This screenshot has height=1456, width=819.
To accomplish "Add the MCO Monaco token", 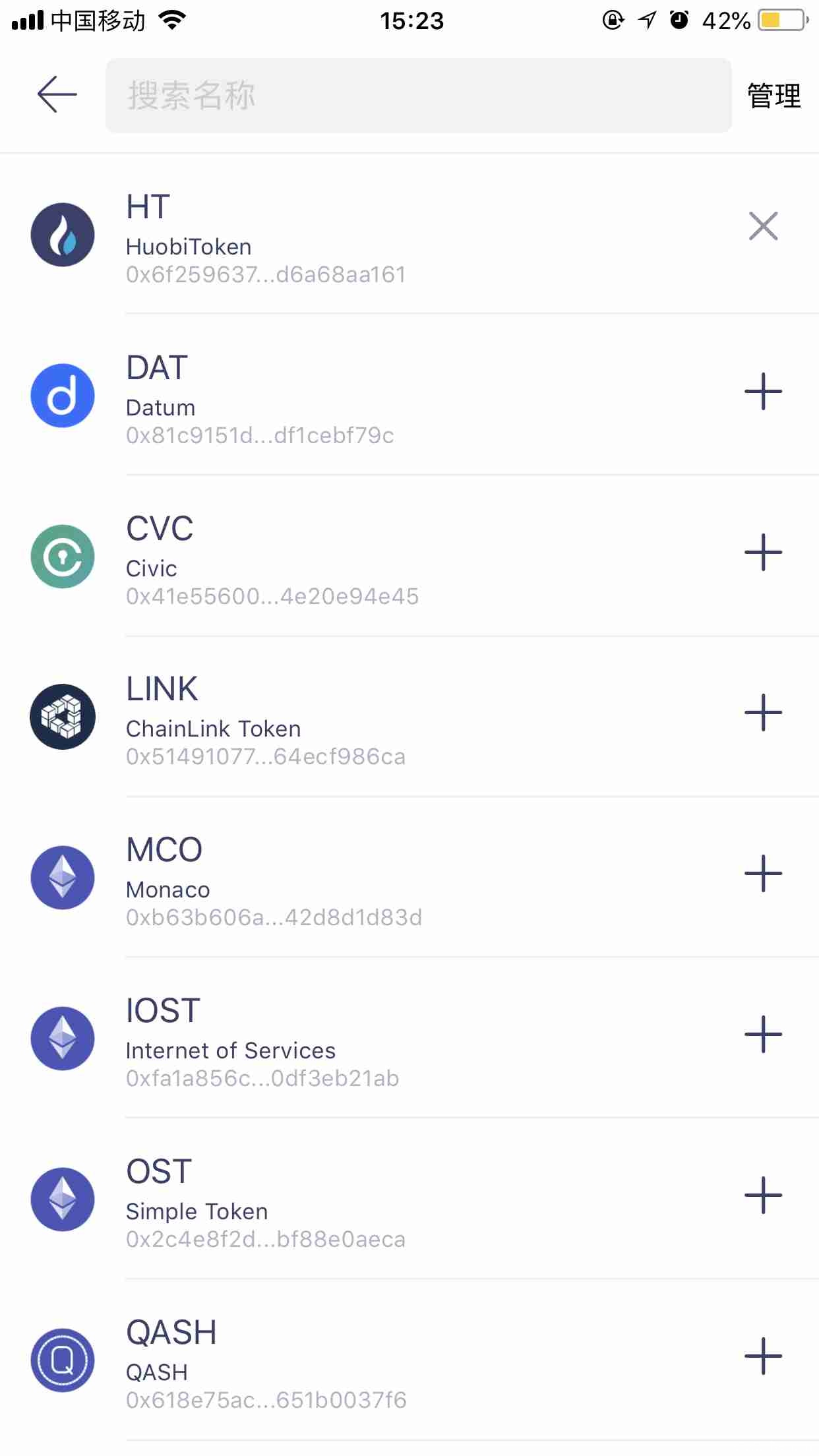I will (x=763, y=873).
